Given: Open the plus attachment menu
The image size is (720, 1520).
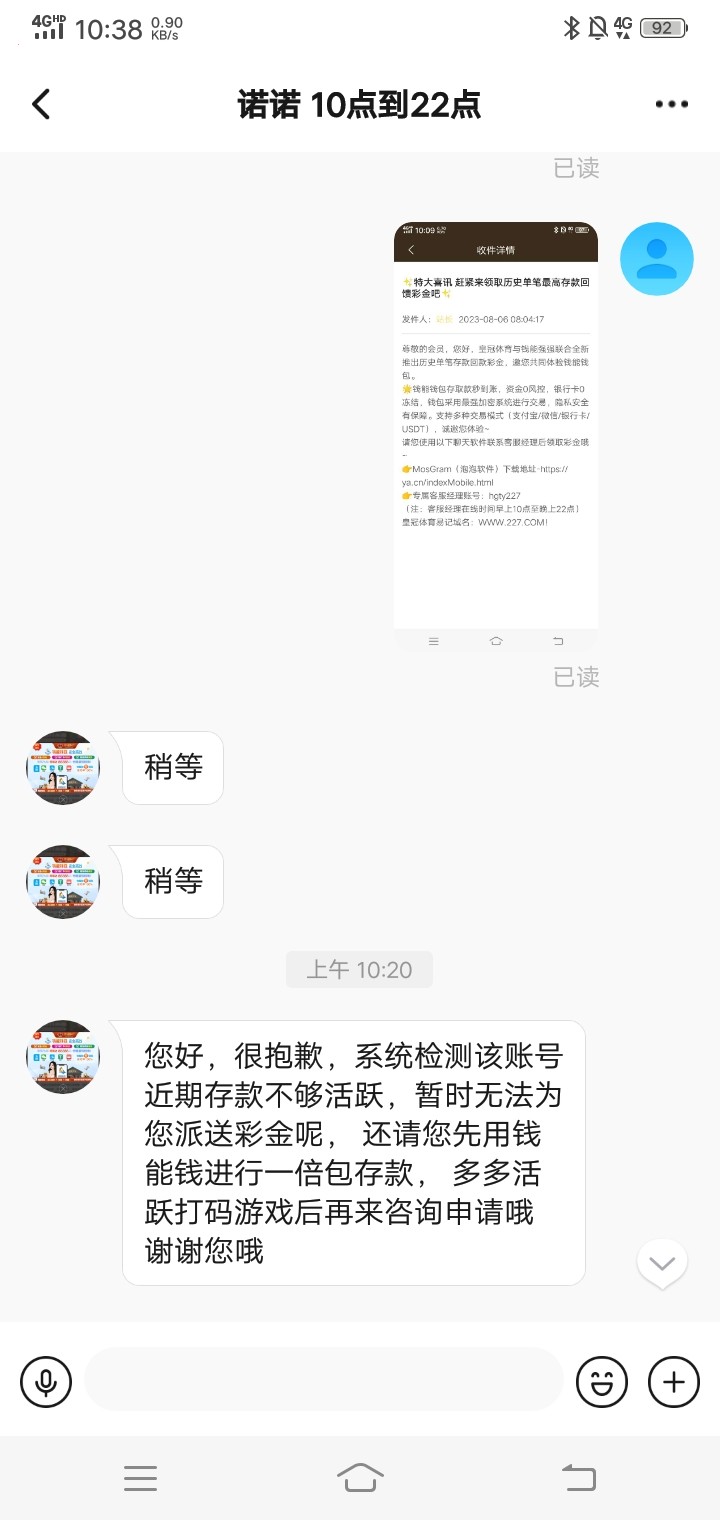Looking at the screenshot, I should click(674, 1382).
